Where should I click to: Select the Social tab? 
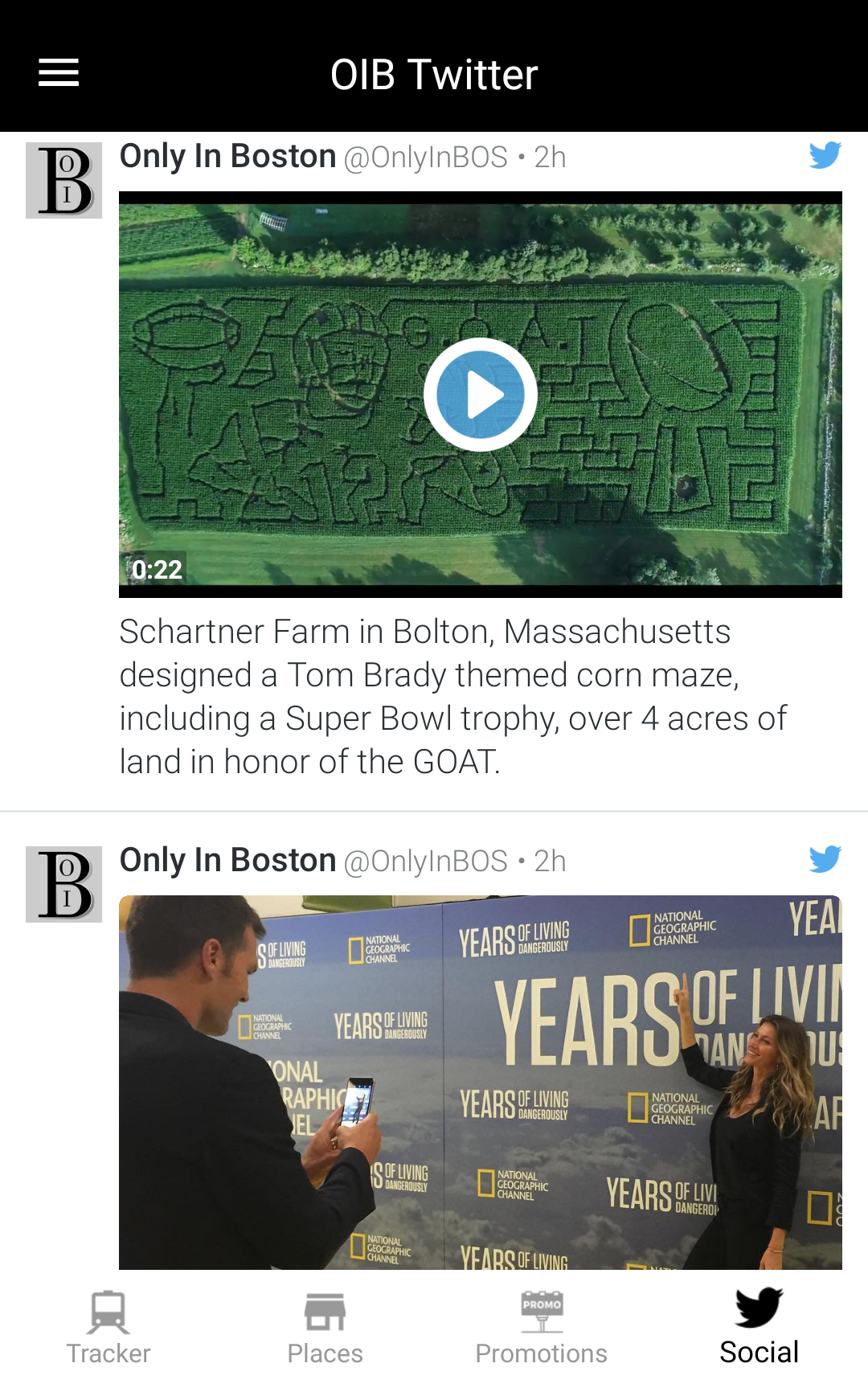(x=759, y=1327)
